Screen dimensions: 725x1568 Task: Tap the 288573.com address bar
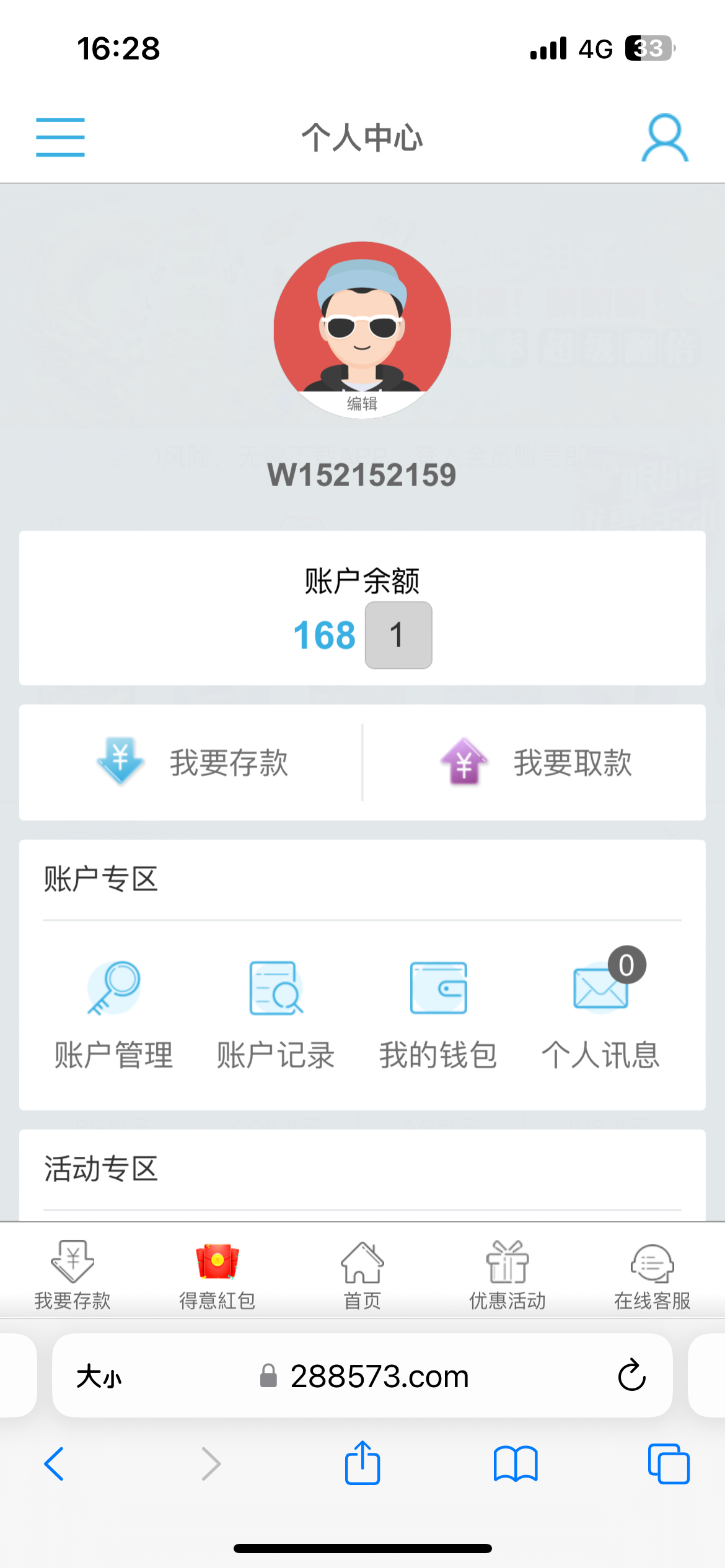click(x=366, y=1377)
